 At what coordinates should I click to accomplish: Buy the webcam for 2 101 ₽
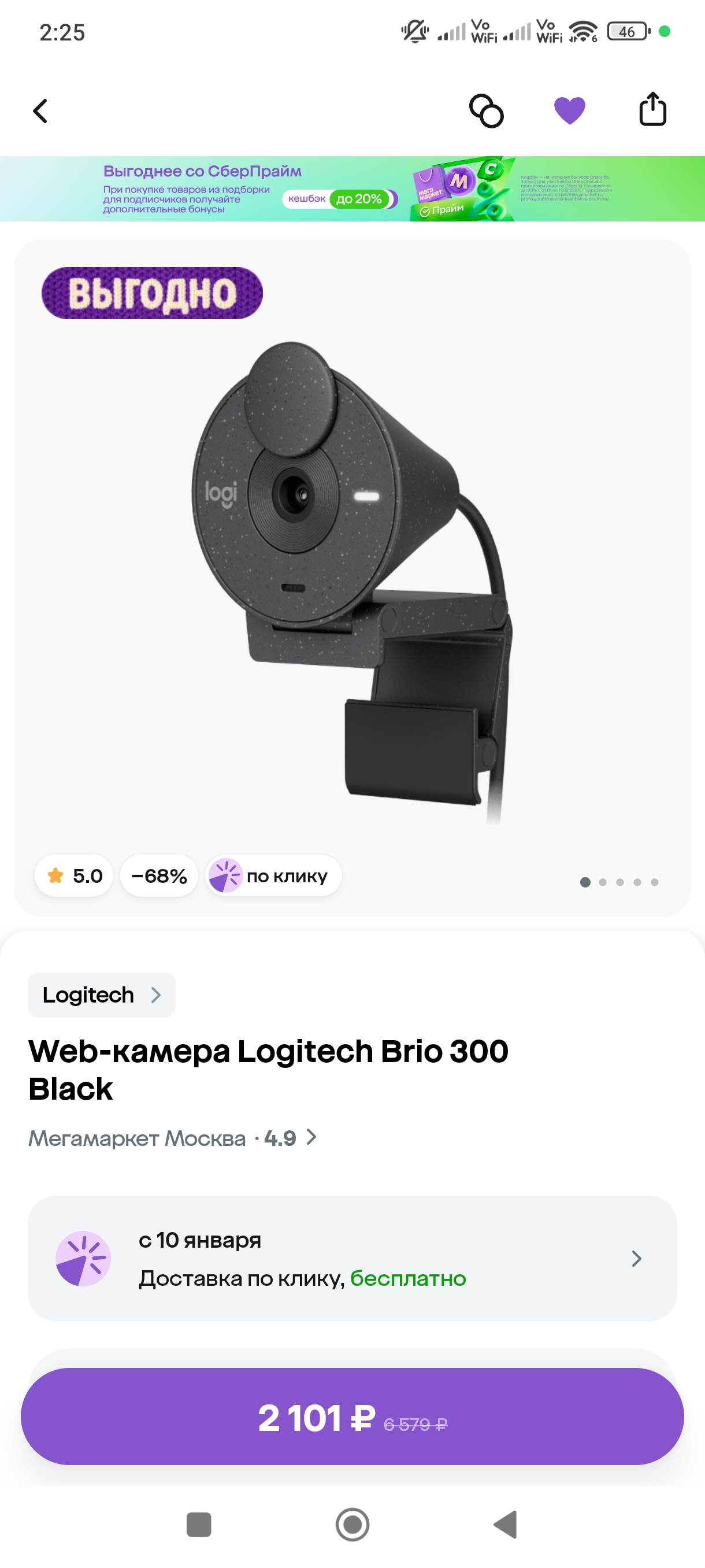tap(352, 1417)
